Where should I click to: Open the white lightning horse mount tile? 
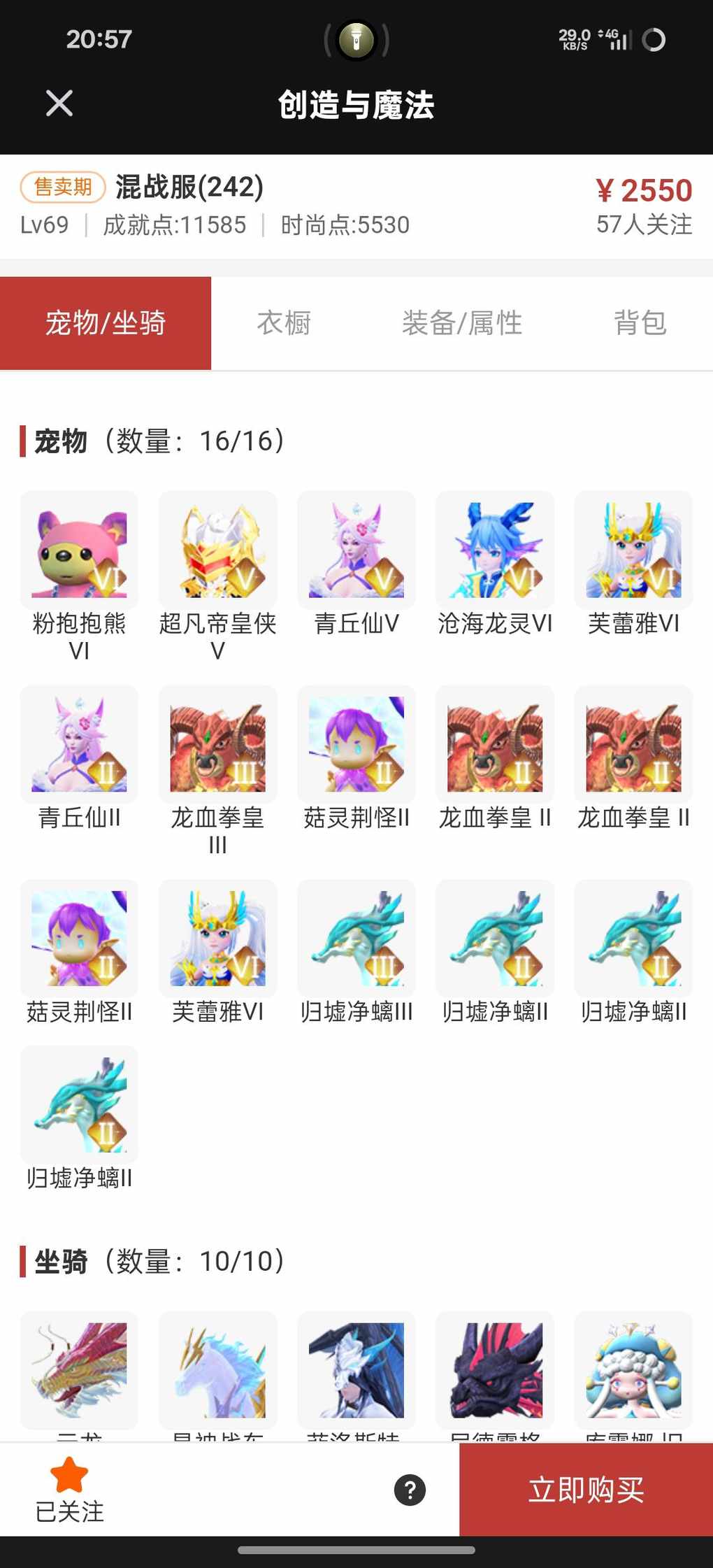217,1369
